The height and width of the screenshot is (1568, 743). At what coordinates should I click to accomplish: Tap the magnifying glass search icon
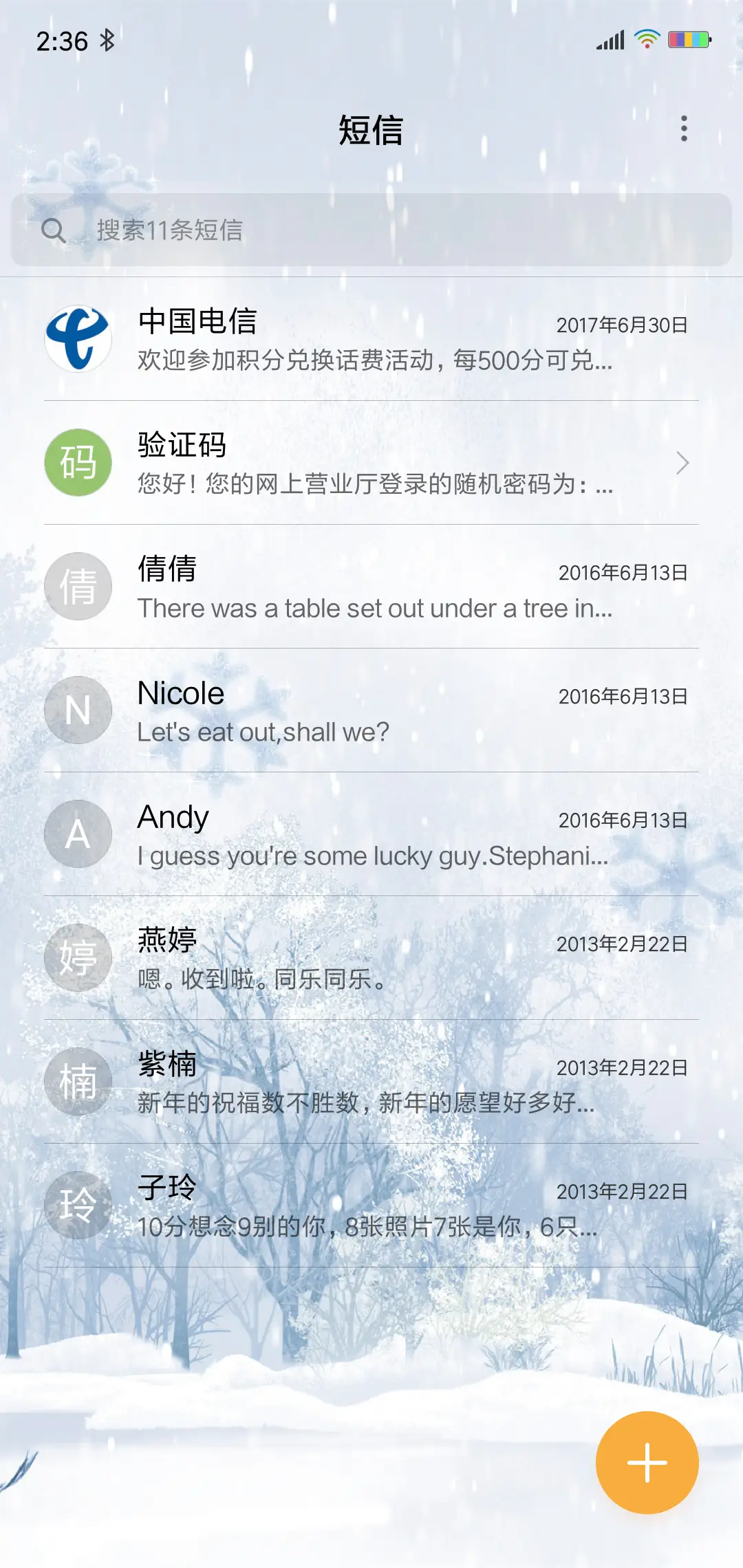coord(55,231)
